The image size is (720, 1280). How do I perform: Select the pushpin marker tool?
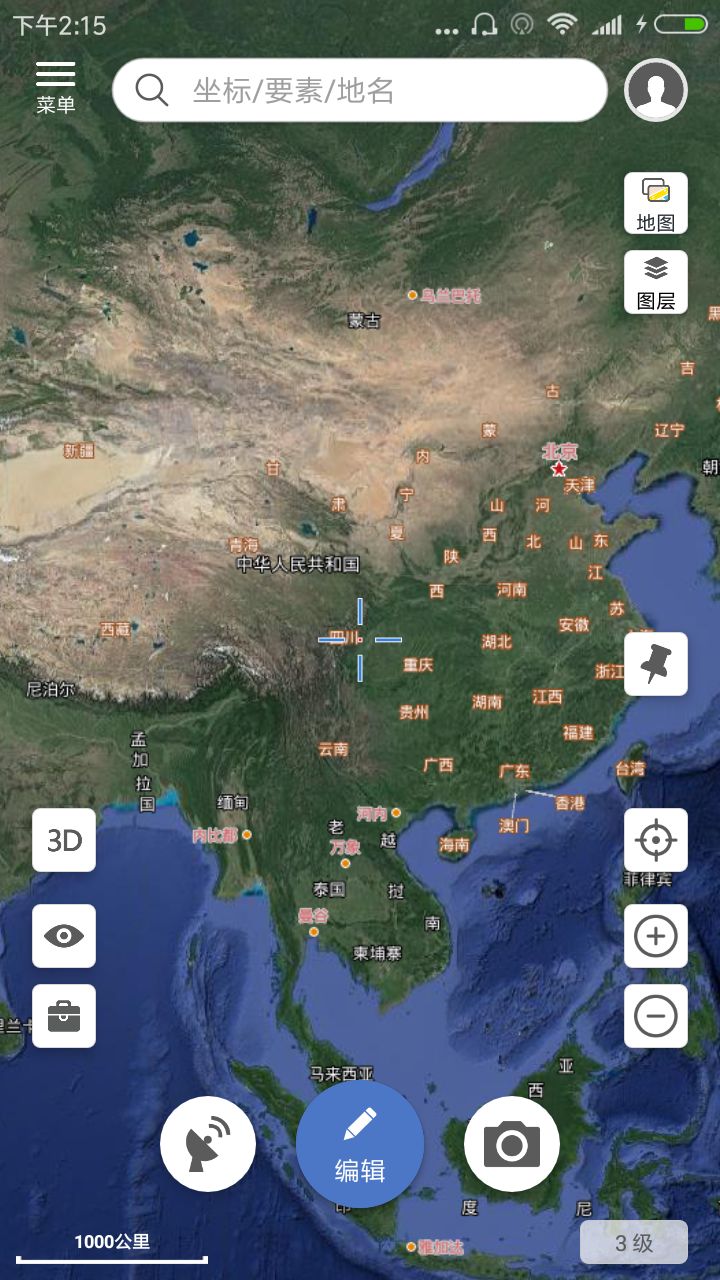(x=655, y=664)
